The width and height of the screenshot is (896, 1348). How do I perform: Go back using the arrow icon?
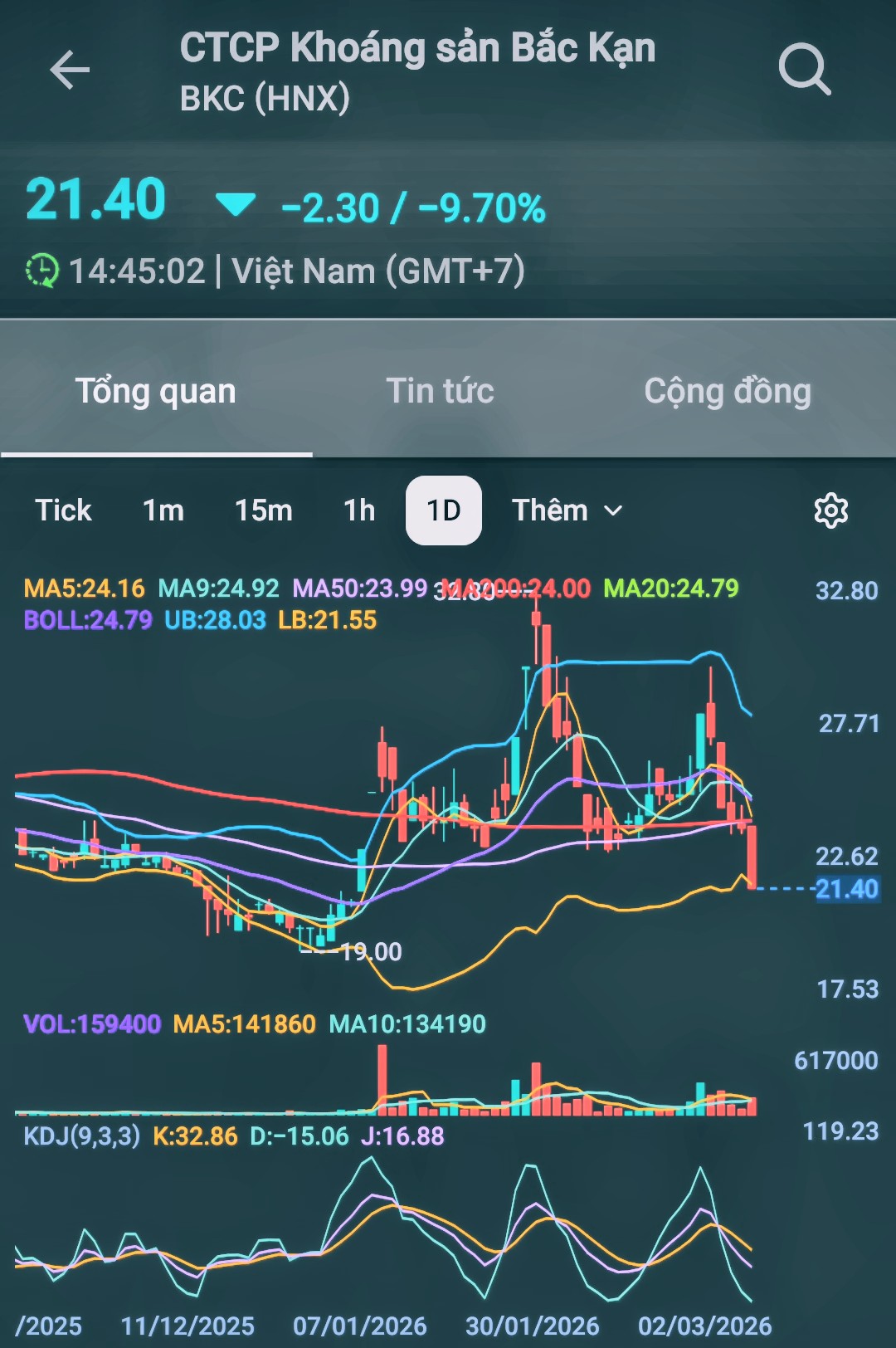pos(70,70)
